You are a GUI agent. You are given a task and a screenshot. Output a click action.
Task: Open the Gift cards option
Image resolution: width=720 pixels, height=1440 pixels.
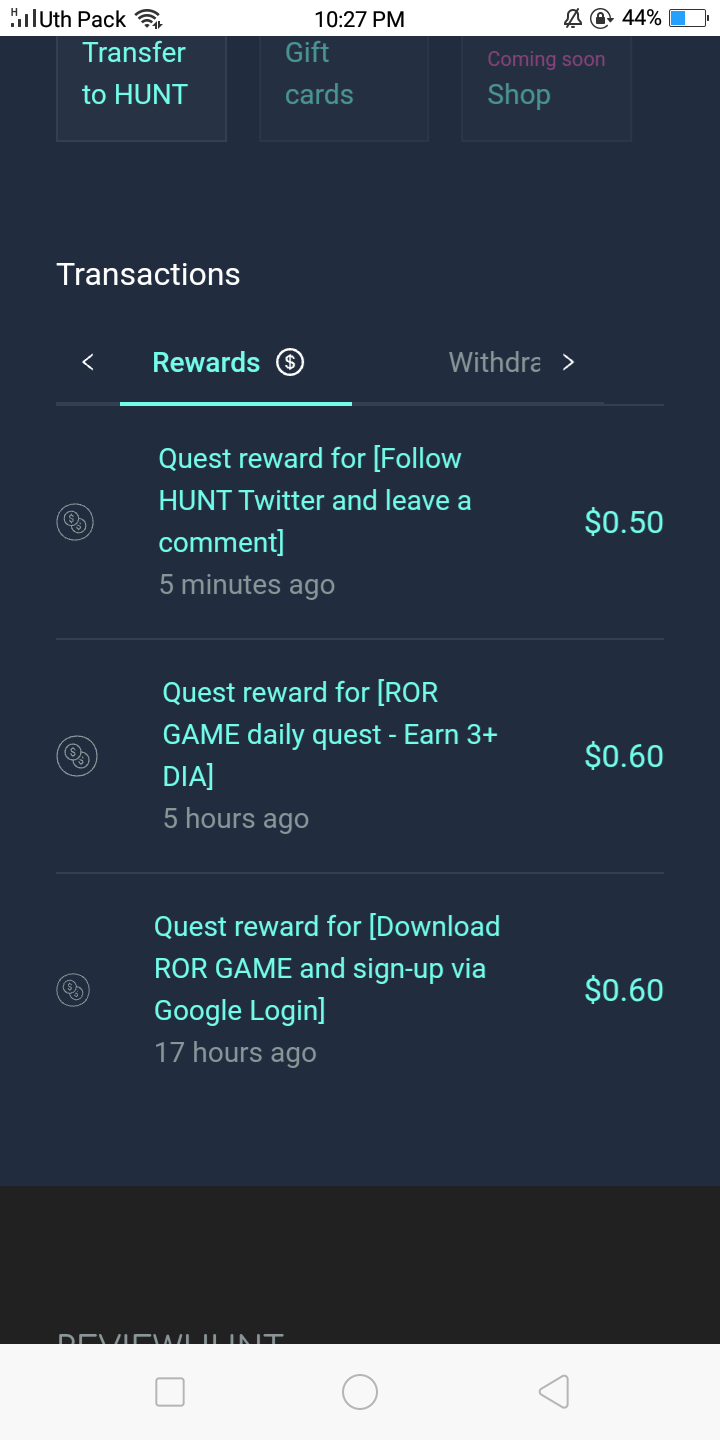[x=343, y=88]
